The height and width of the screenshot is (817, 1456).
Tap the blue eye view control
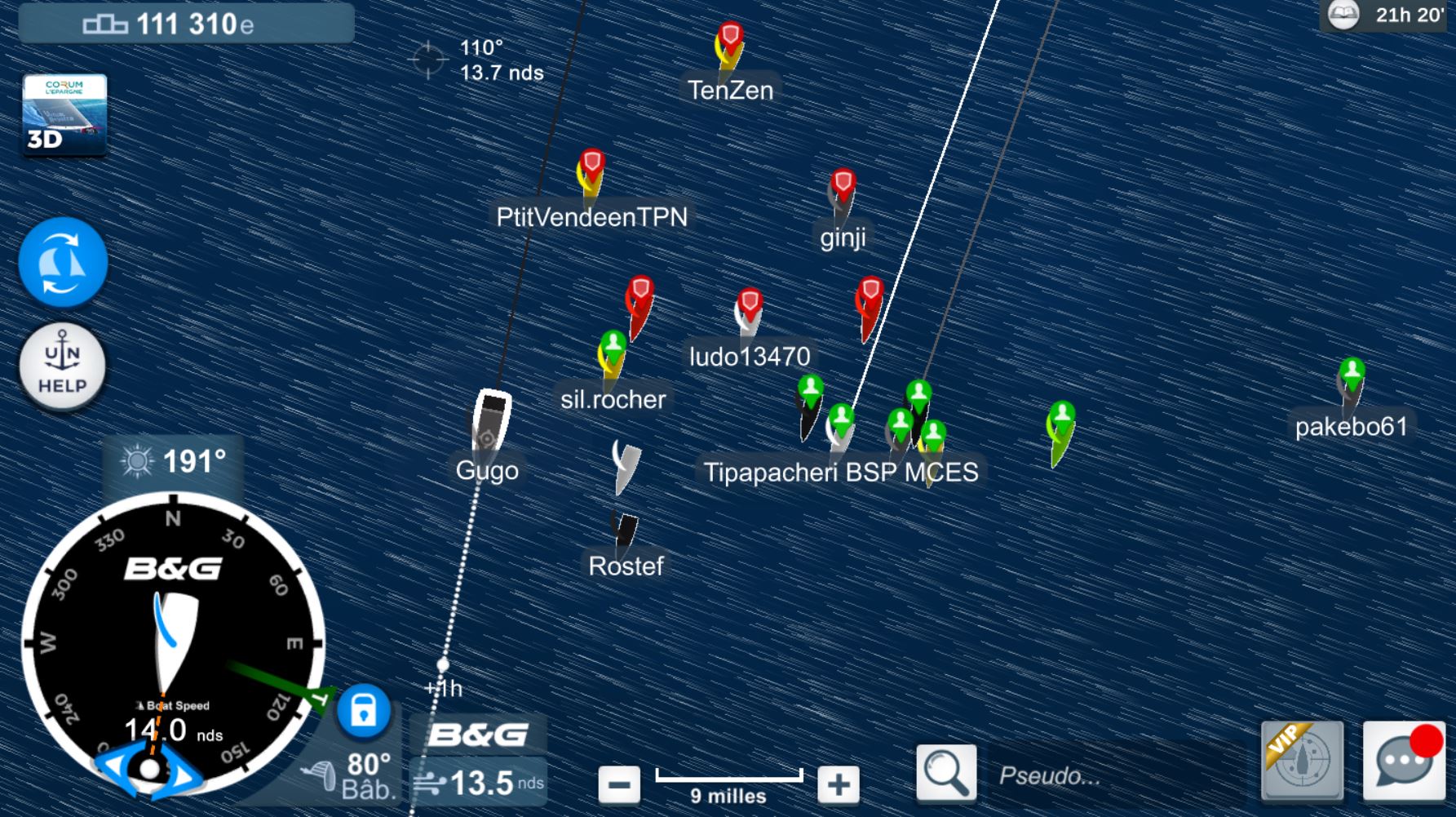tap(148, 770)
